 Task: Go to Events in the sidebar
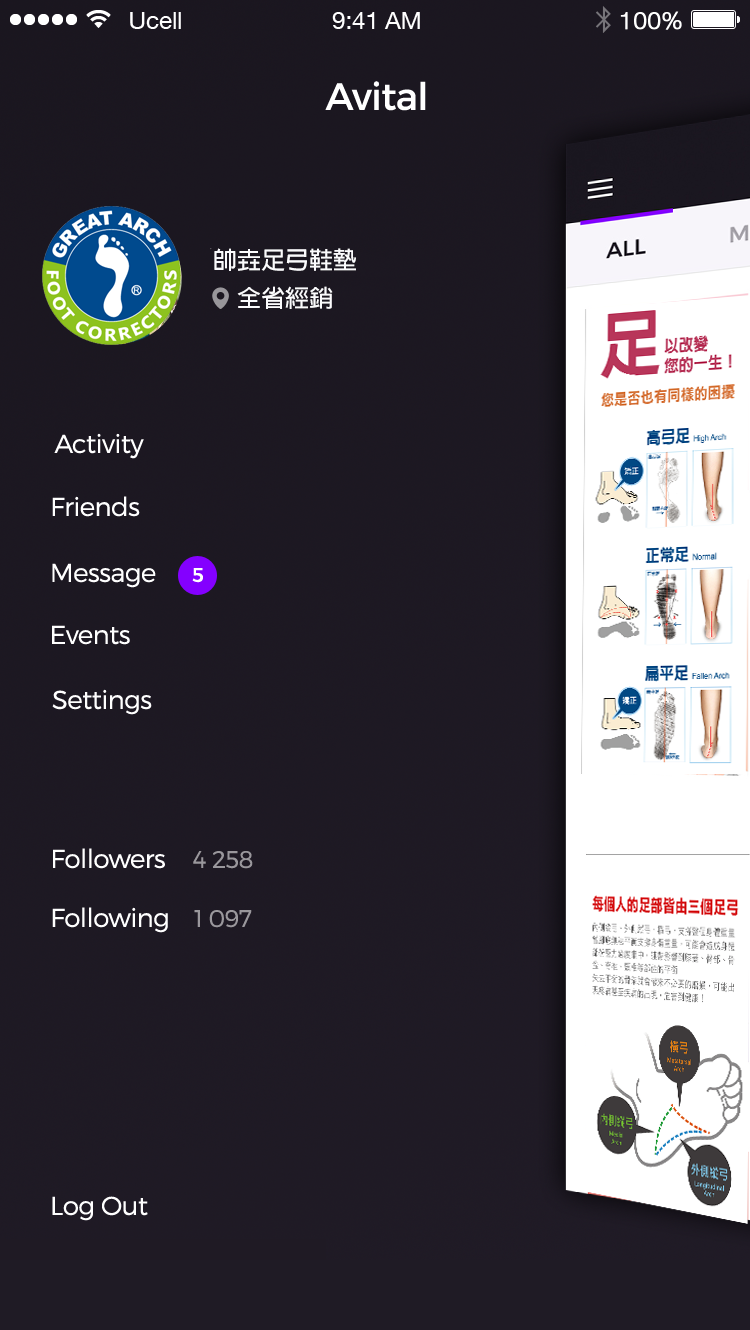(90, 635)
